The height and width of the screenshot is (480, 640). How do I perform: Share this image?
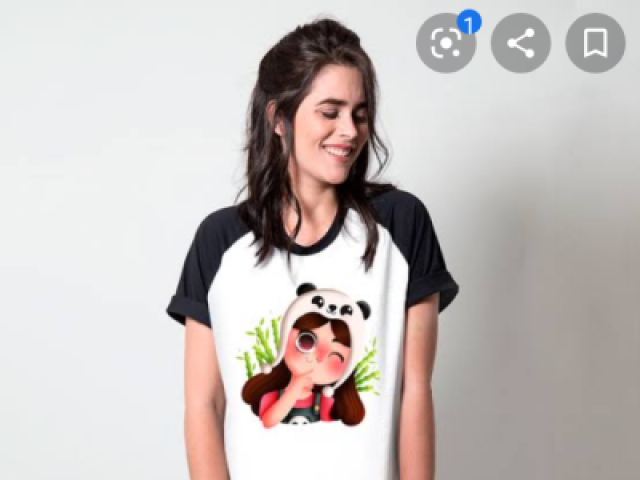520,43
